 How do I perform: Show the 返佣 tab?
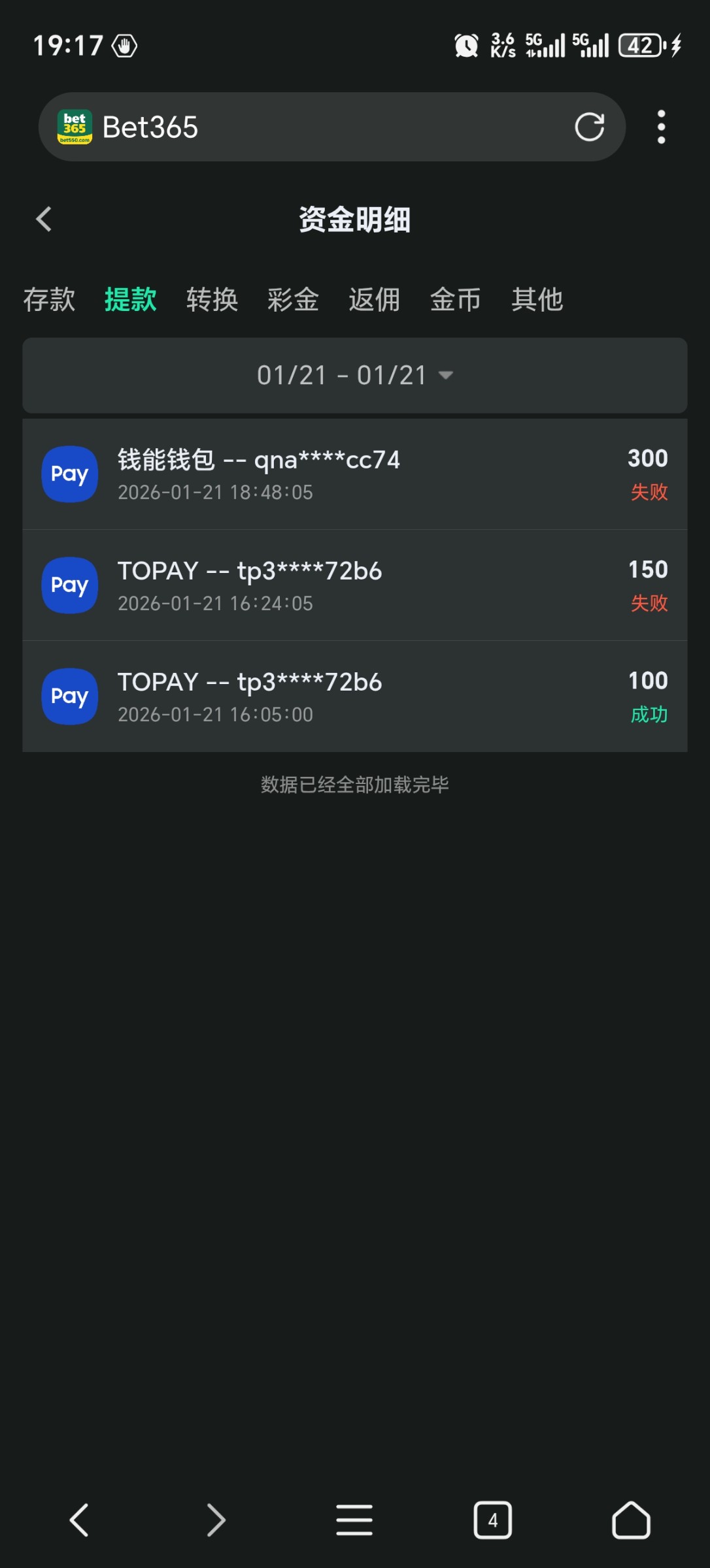tap(374, 300)
